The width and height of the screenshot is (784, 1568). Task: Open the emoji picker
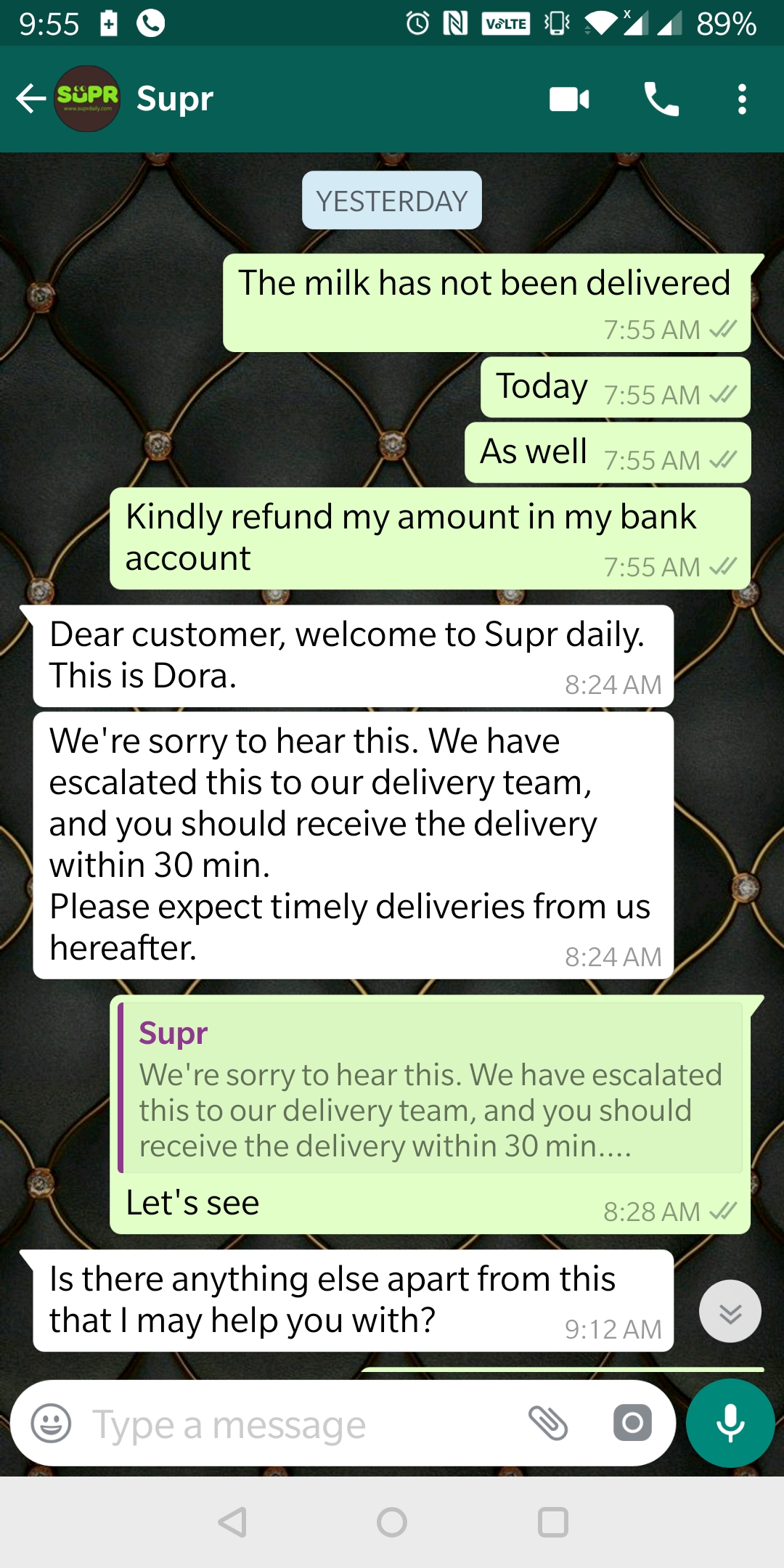pos(51,1424)
